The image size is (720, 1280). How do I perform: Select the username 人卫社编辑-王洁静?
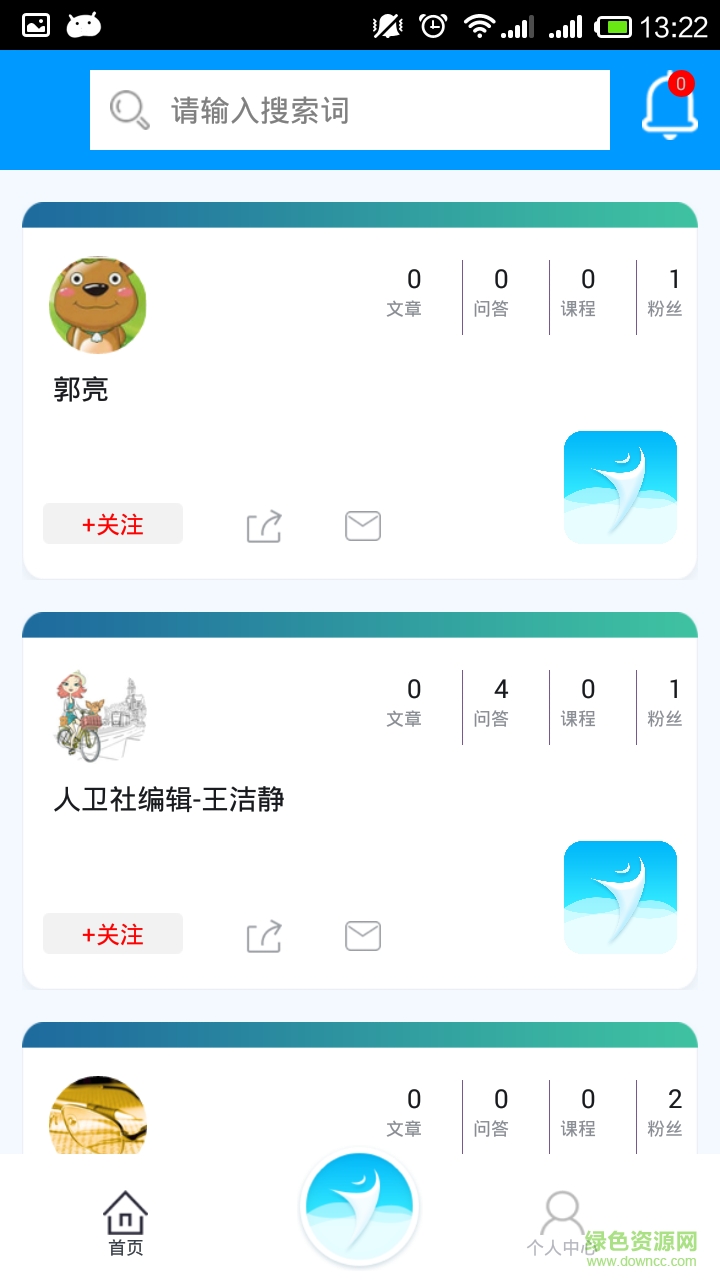pos(170,798)
